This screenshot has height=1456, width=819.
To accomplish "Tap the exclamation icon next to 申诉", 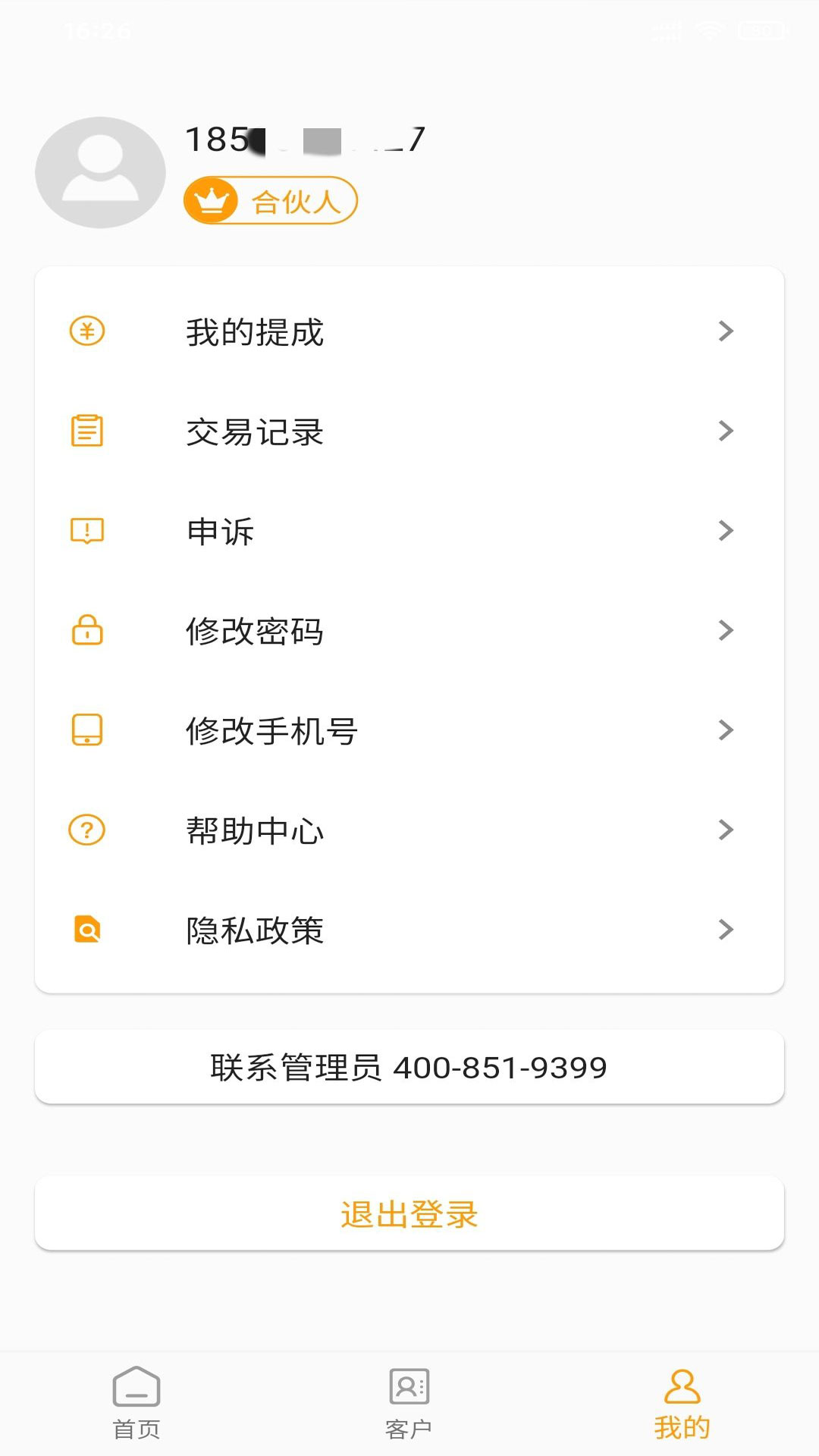I will tap(86, 531).
